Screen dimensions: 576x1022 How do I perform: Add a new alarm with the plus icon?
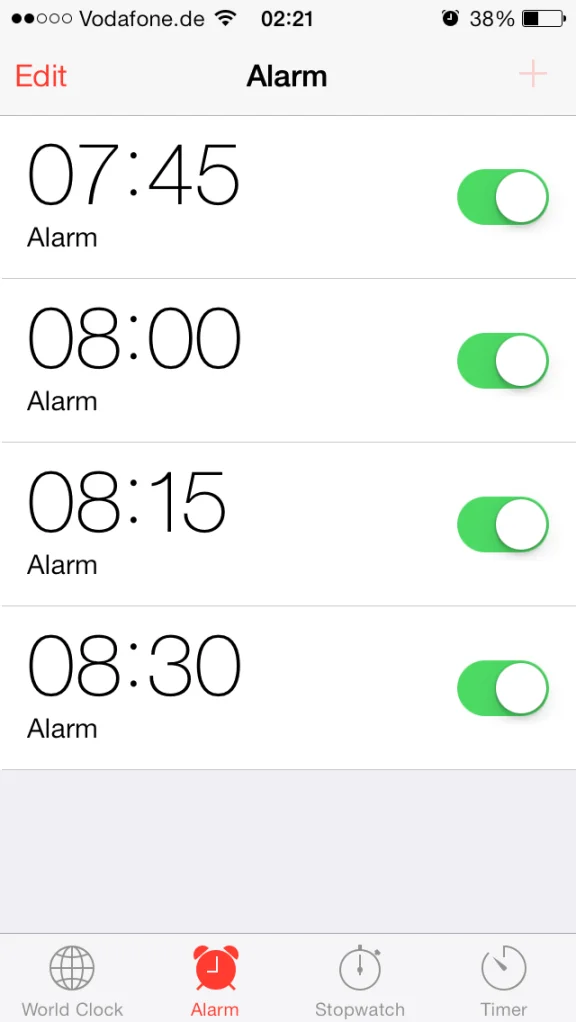[533, 75]
